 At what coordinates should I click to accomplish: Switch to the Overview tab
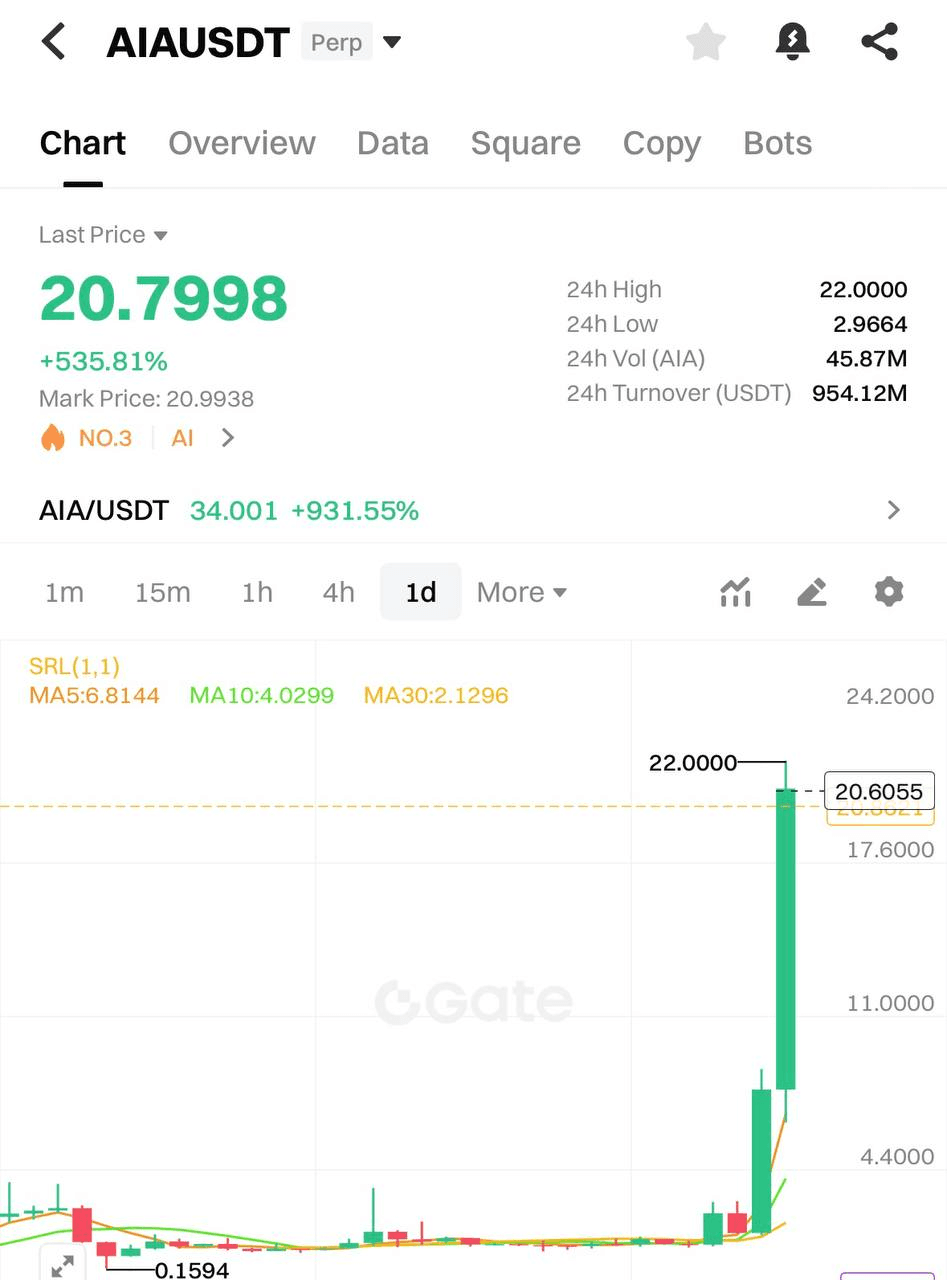tap(241, 143)
